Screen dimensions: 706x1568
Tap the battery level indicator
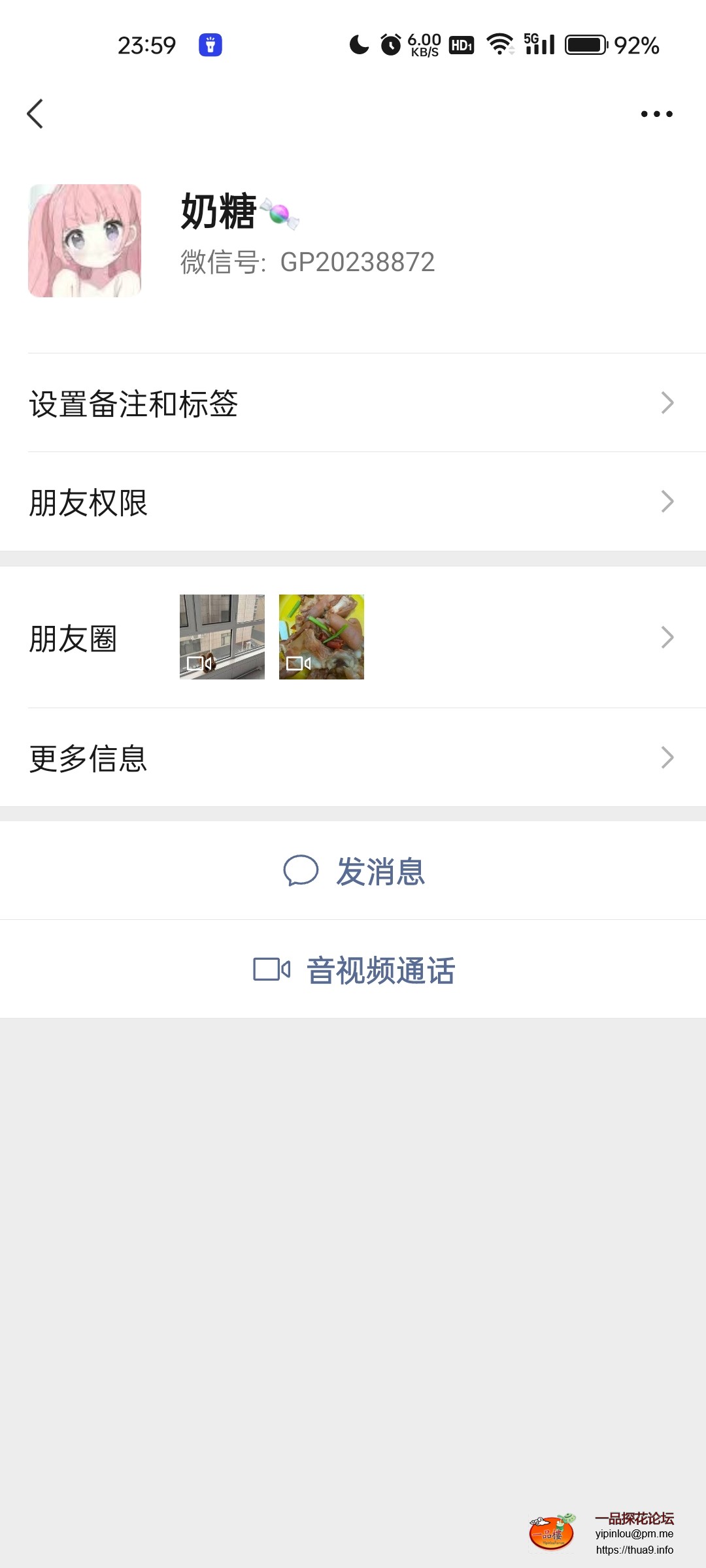click(x=586, y=44)
